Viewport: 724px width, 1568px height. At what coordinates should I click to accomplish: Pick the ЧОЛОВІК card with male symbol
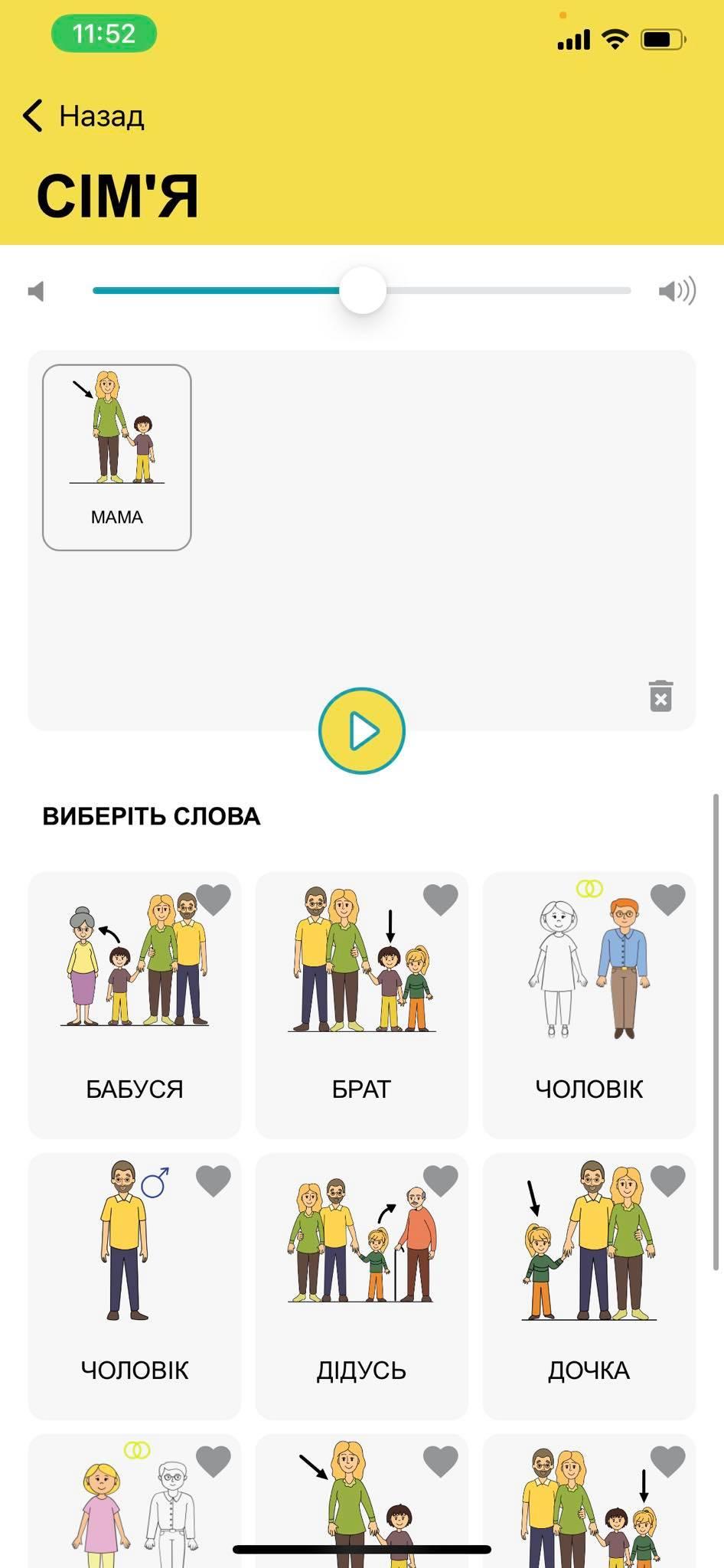coord(135,1286)
